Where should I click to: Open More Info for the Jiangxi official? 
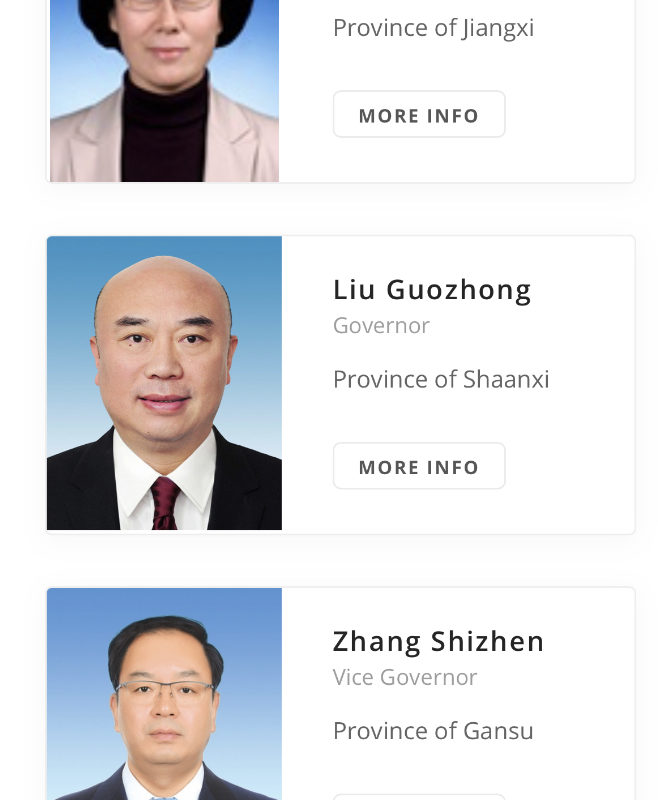[419, 115]
